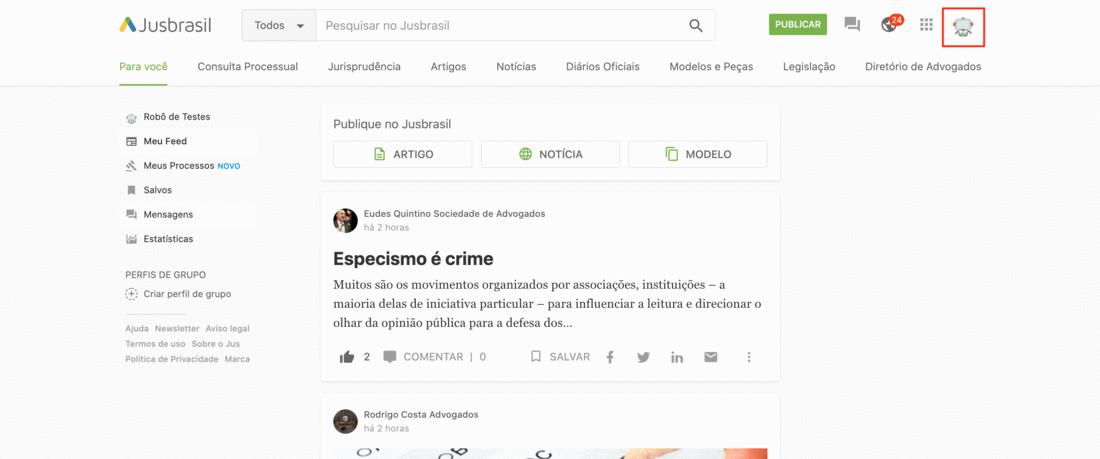Switch to the Consulta Processual tab
This screenshot has height=459, width=1100.
(x=247, y=67)
